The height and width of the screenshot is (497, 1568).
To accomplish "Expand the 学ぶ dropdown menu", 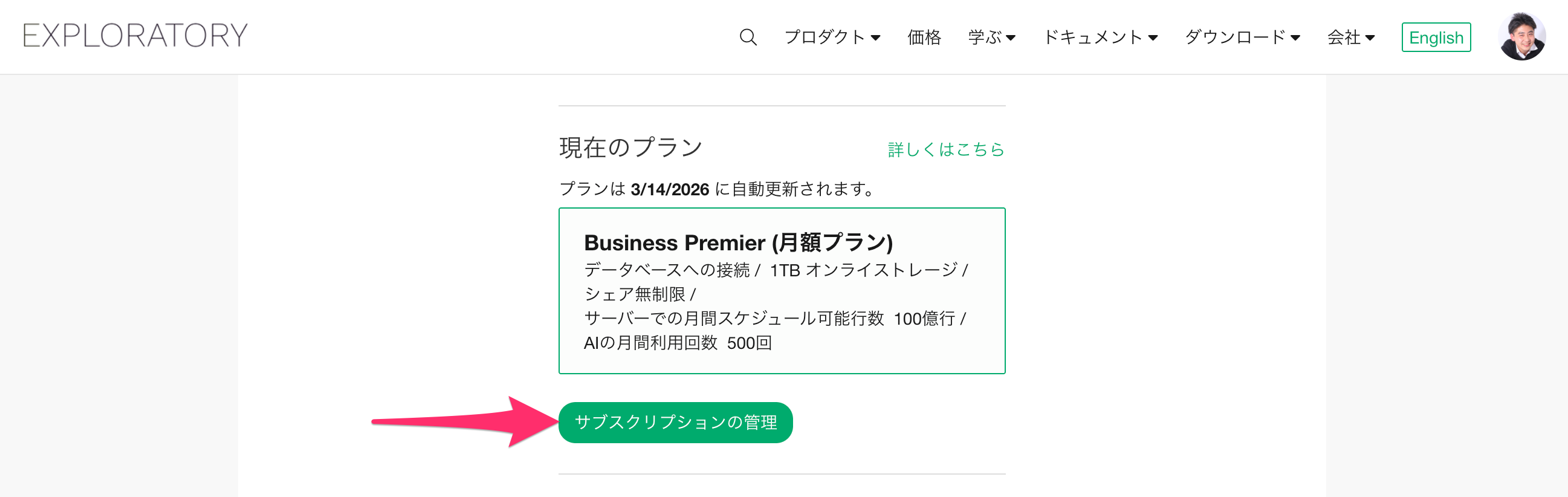I will click(991, 37).
